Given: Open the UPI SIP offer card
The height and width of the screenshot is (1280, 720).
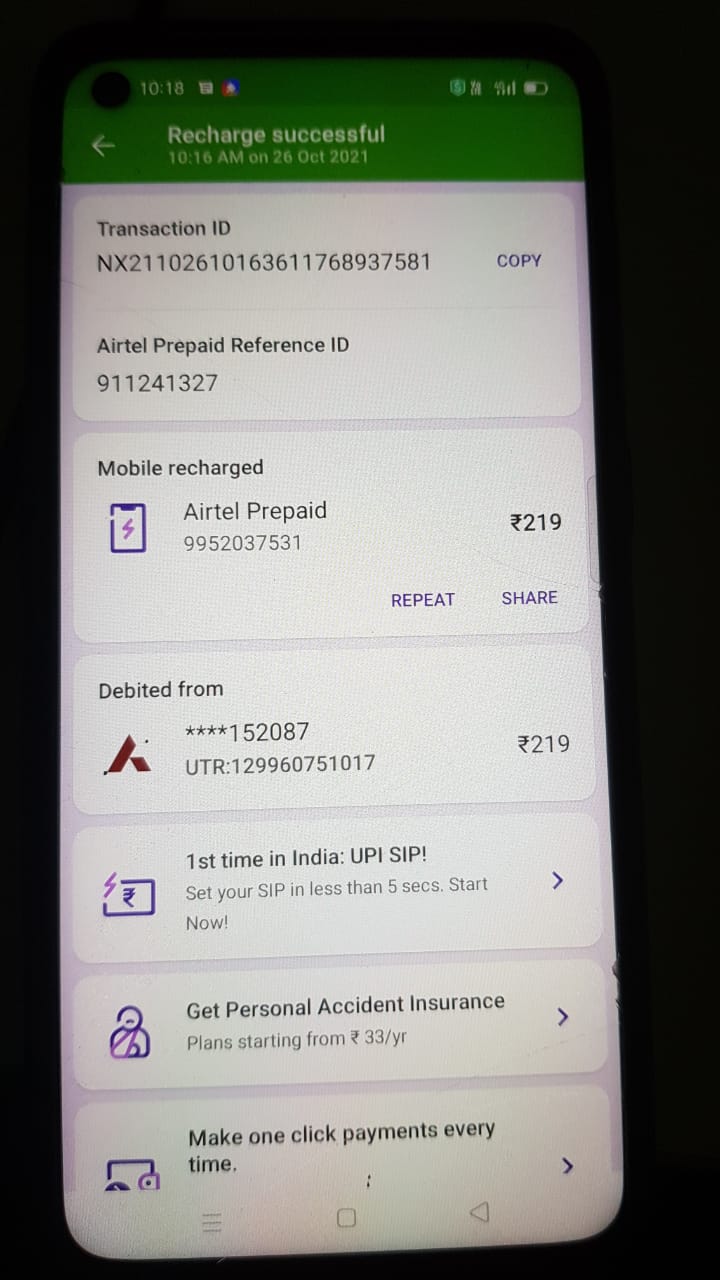Looking at the screenshot, I should tap(337, 888).
